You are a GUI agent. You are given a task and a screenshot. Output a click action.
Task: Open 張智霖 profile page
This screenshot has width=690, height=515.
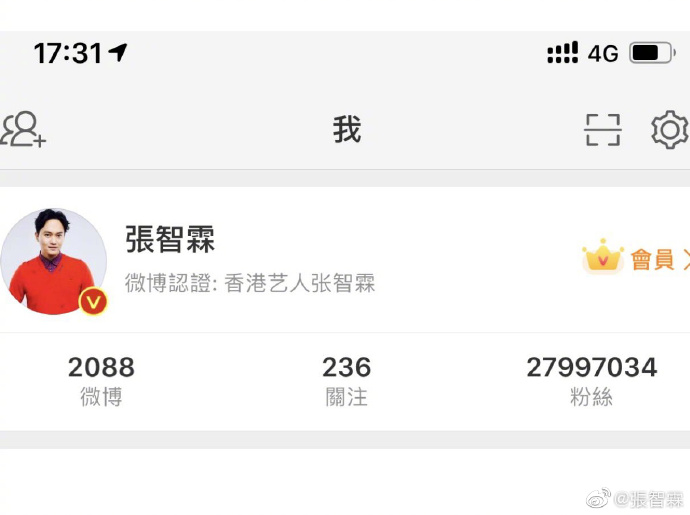click(170, 240)
